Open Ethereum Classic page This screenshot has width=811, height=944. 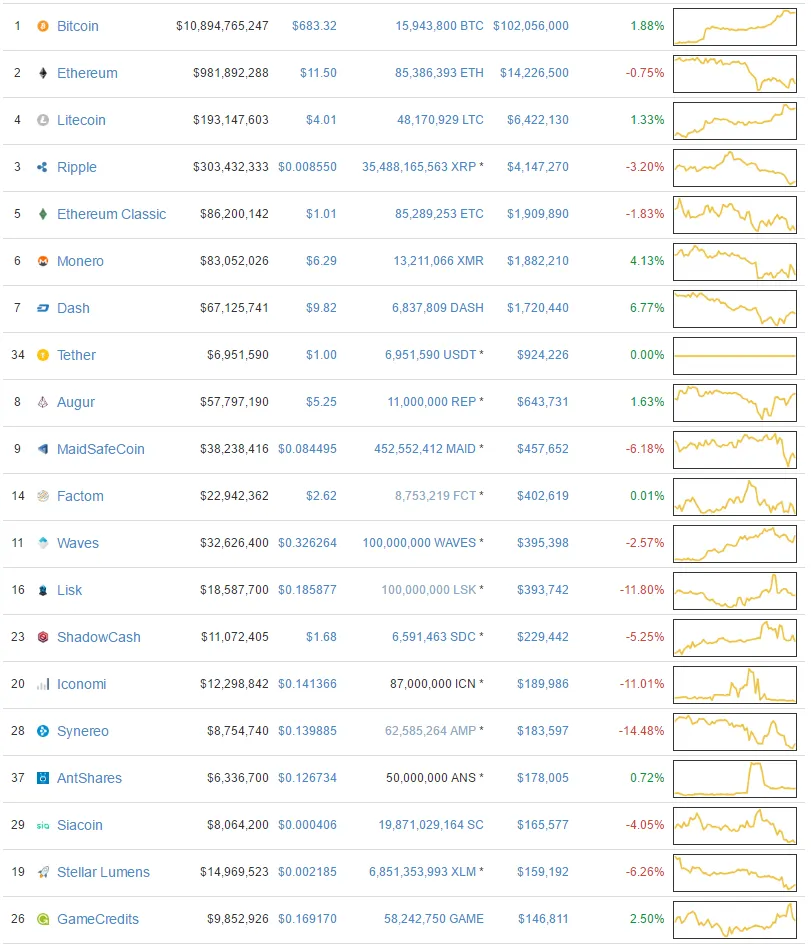(x=111, y=214)
